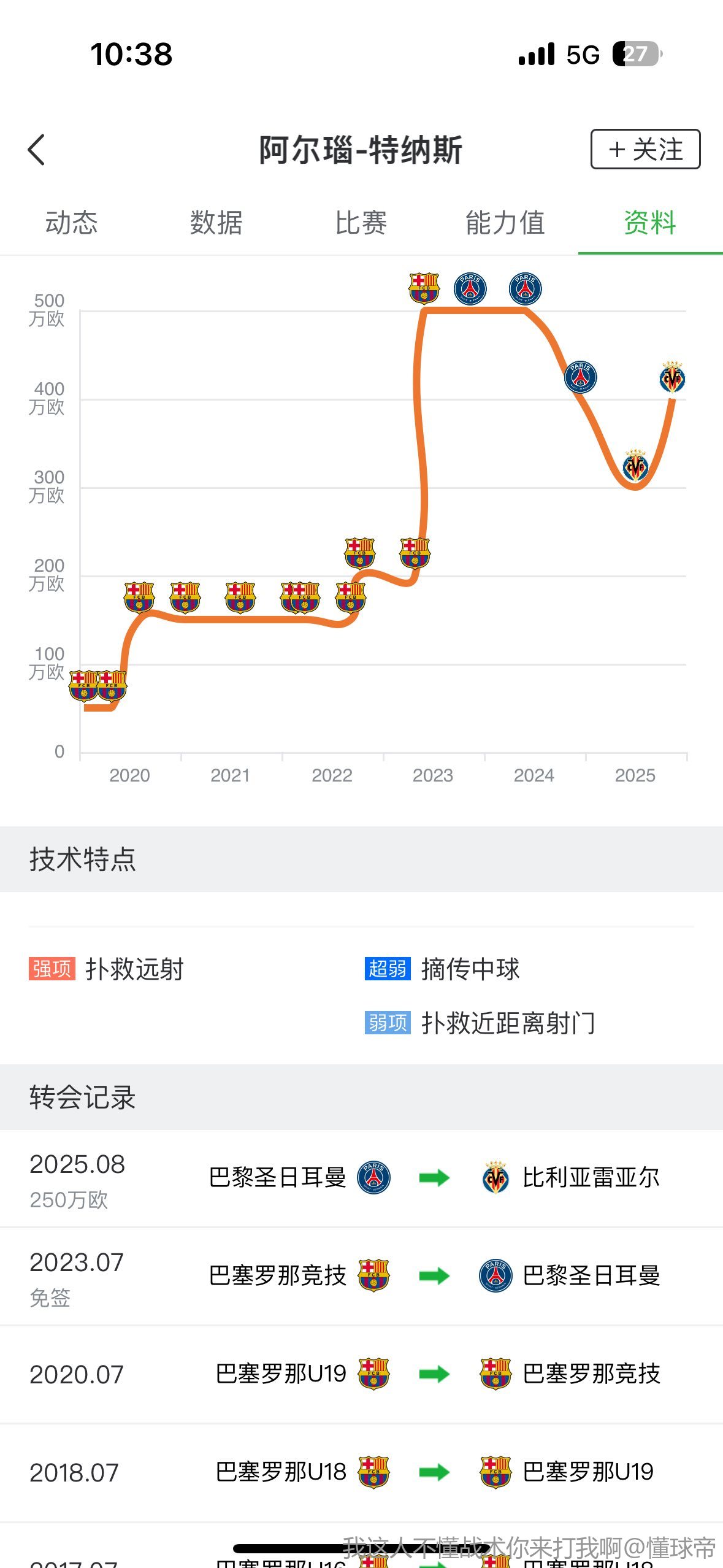Open 巴黎圣日耳曼 team from the 2023.07 transfer
This screenshot has height=1568, width=723.
590,1275
